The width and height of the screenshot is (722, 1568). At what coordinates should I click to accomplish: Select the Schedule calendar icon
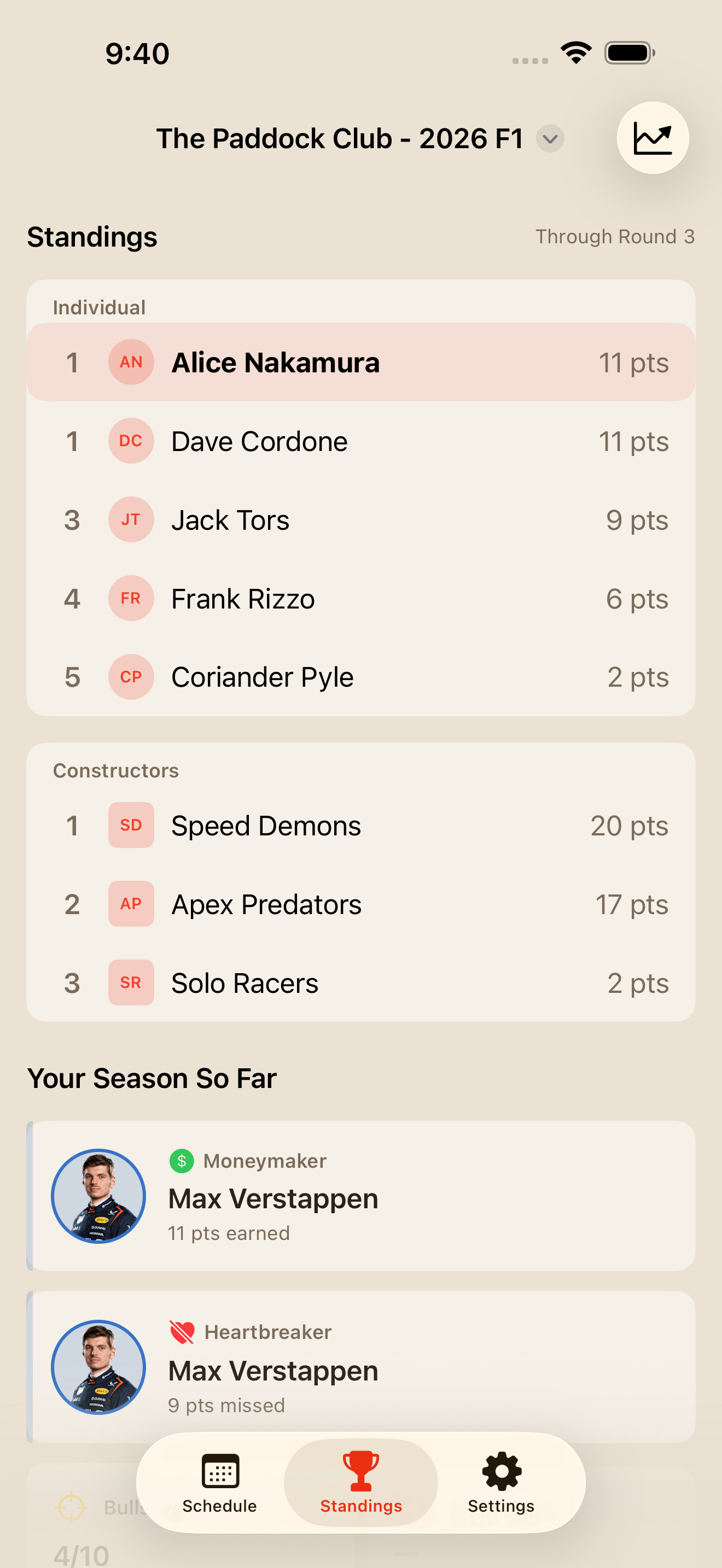[219, 1472]
